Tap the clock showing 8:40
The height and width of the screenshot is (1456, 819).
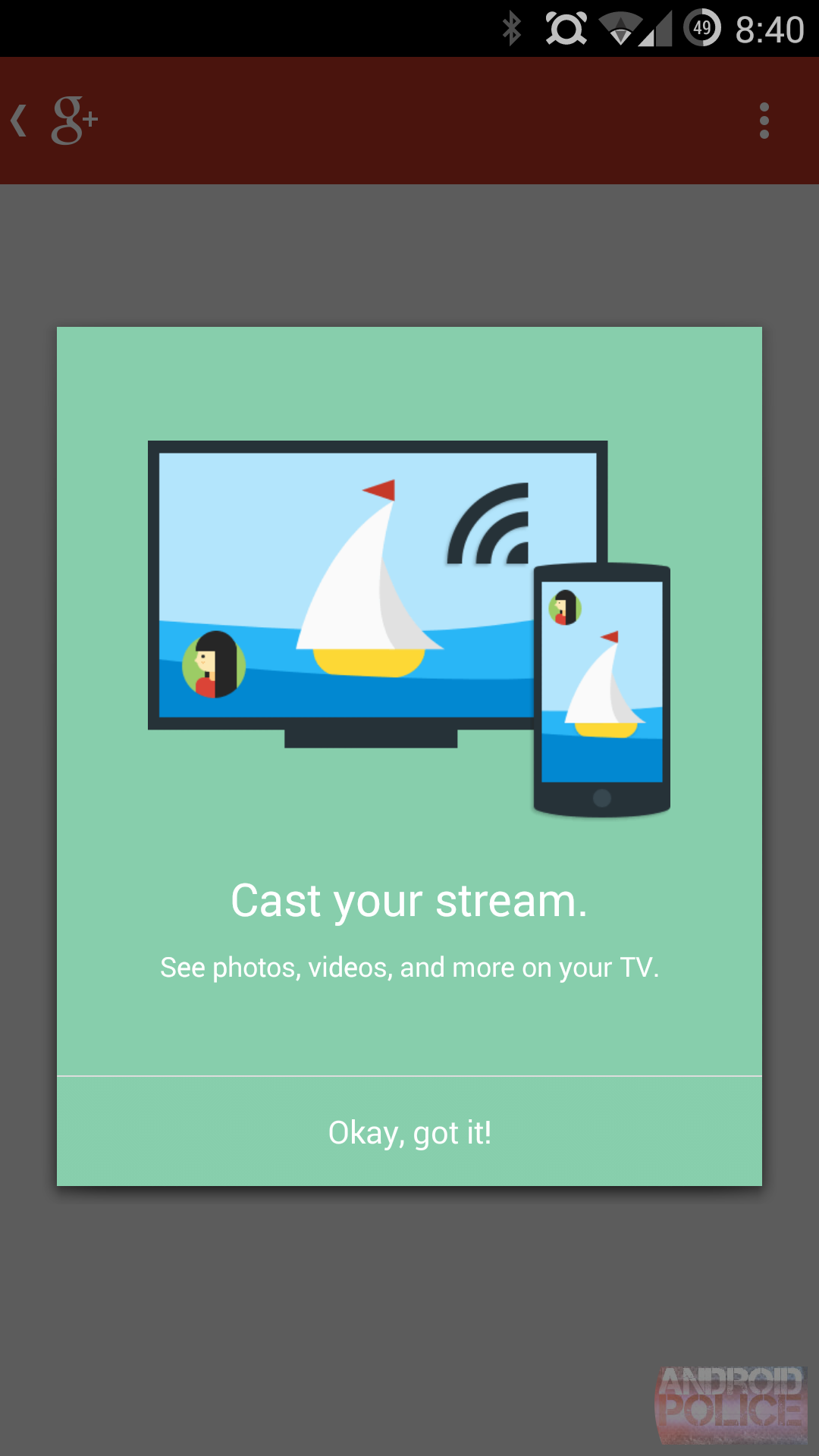[x=767, y=29]
